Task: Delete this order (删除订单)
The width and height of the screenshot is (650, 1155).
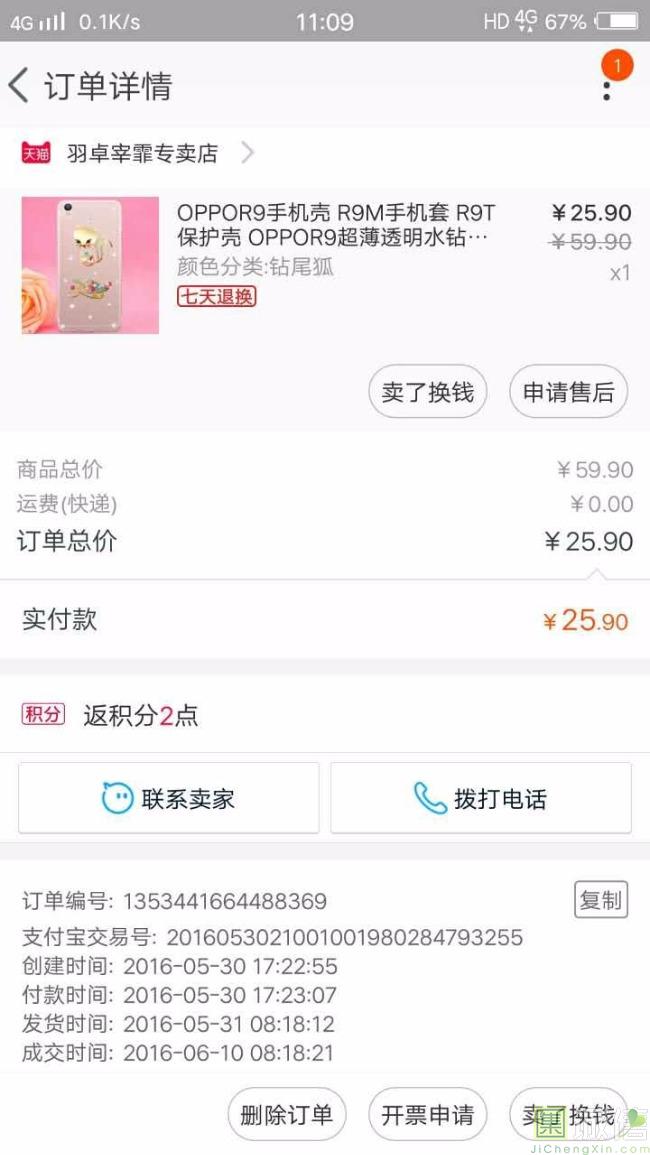Action: click(x=287, y=1115)
